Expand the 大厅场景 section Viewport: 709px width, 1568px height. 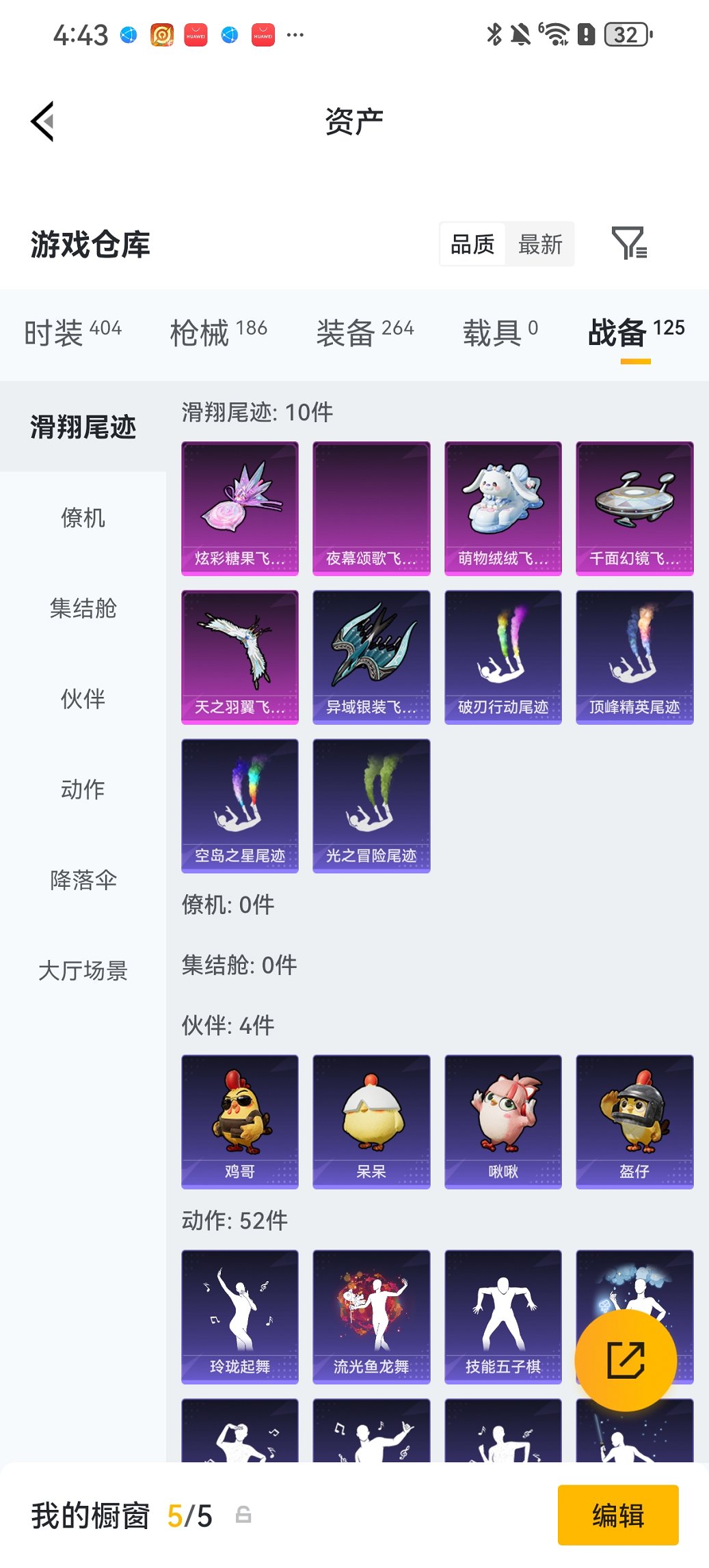(83, 972)
